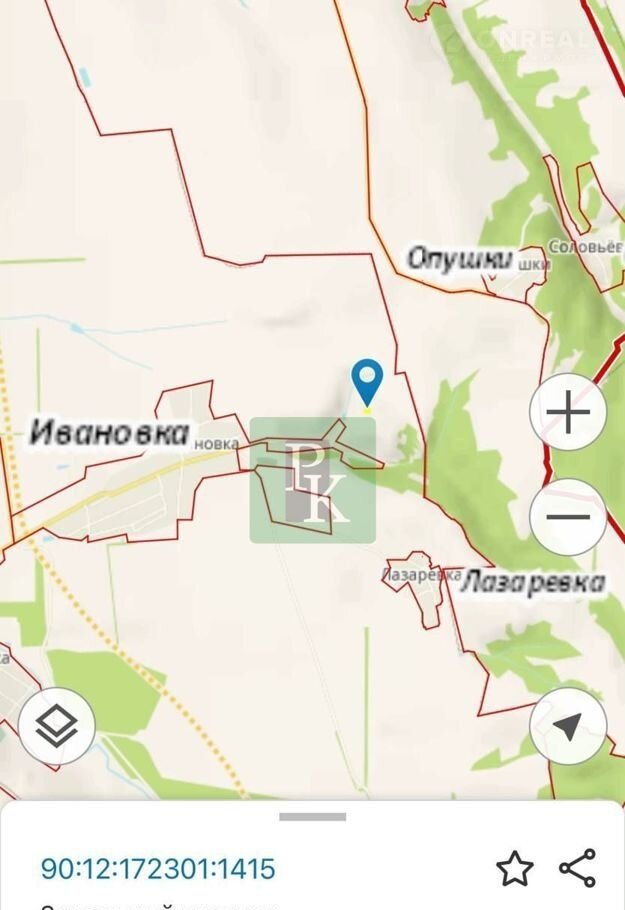Share the selected parcel

[x=578, y=868]
